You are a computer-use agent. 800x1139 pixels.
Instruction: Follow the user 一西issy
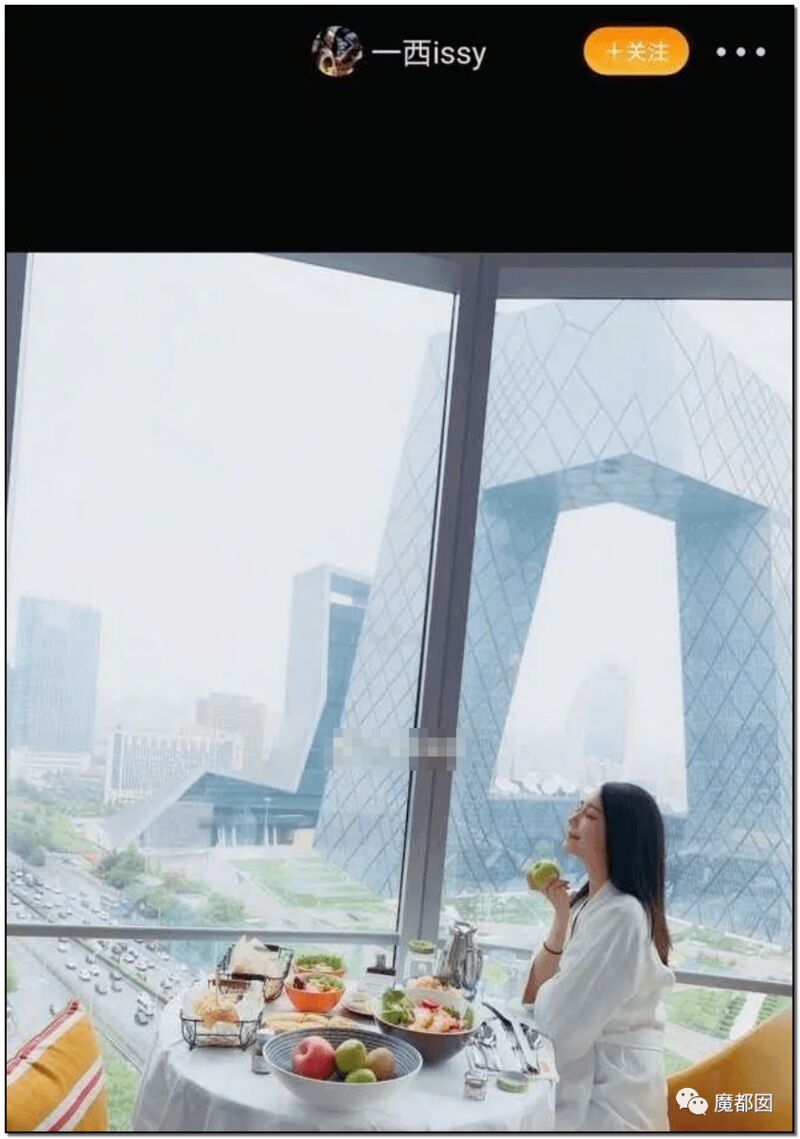(636, 51)
